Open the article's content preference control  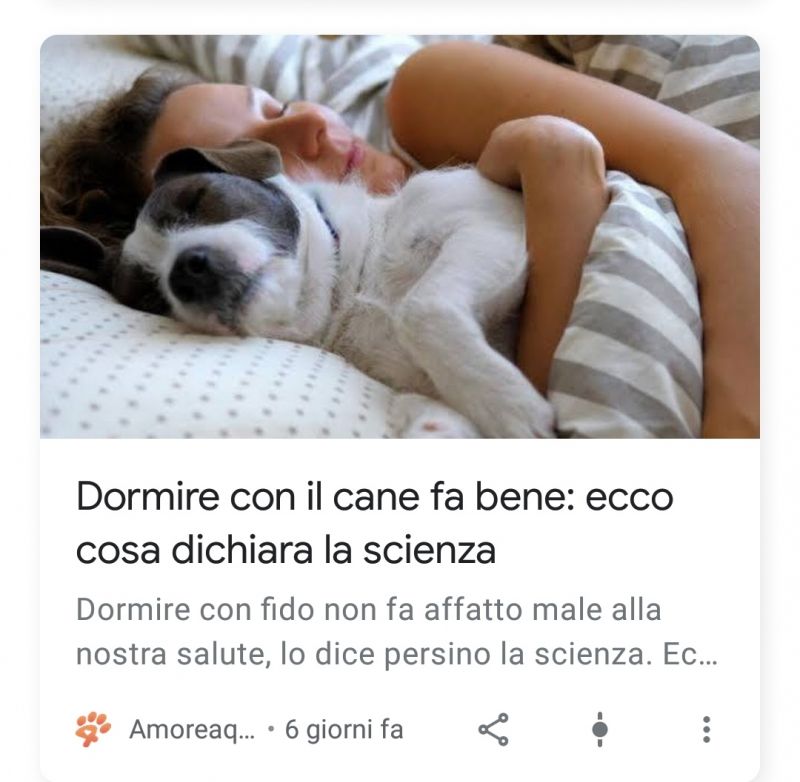[x=600, y=729]
